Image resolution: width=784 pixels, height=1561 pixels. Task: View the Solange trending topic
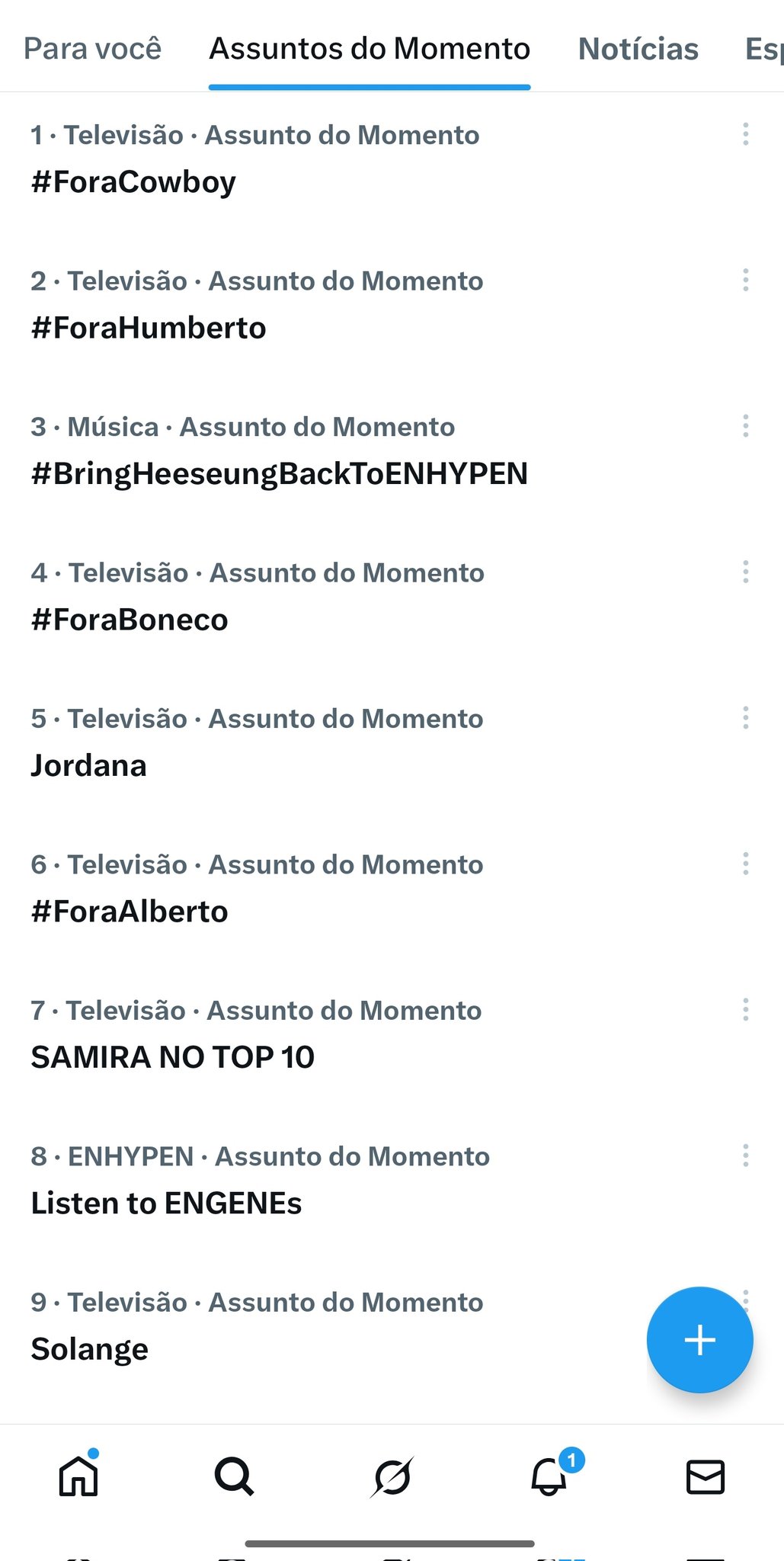coord(90,1348)
